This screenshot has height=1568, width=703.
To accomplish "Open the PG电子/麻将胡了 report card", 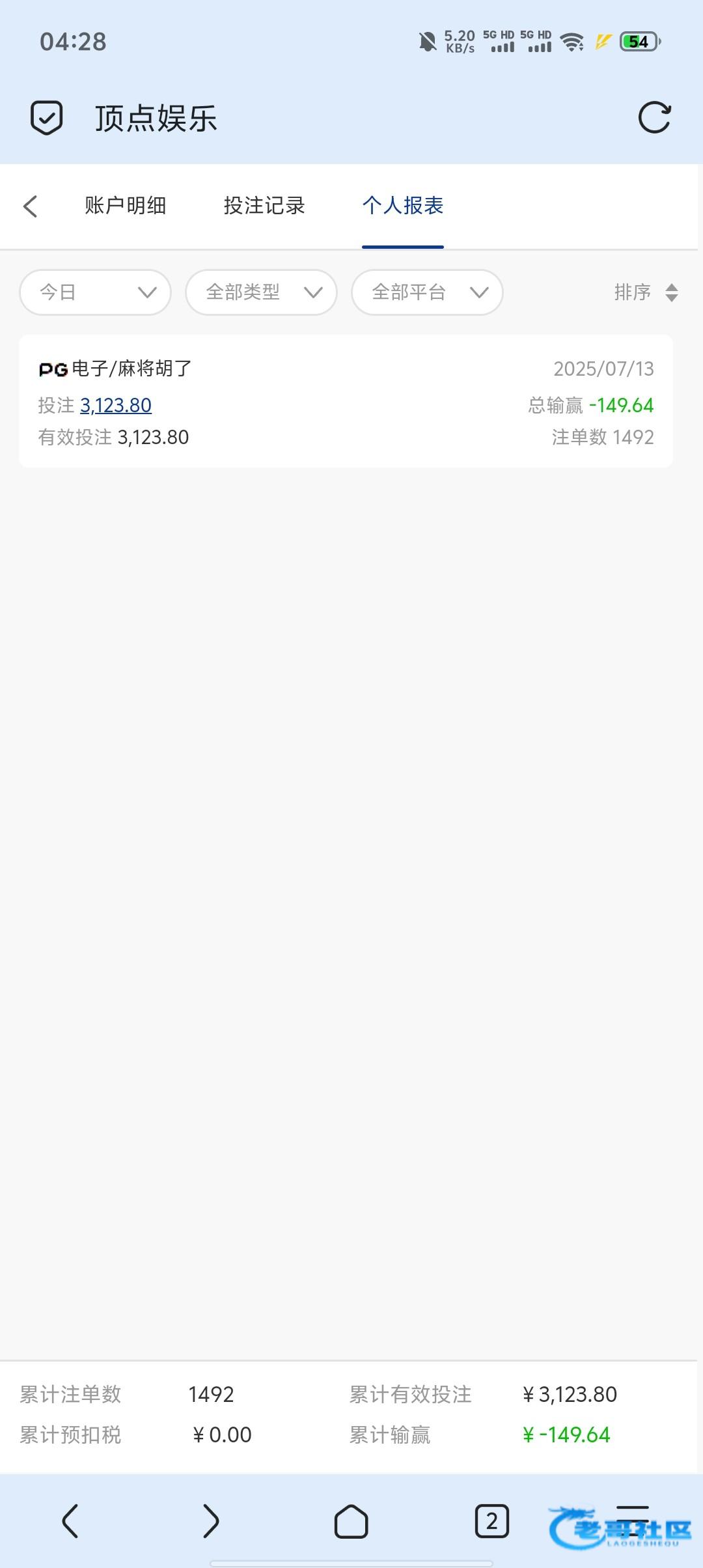I will 346,401.
